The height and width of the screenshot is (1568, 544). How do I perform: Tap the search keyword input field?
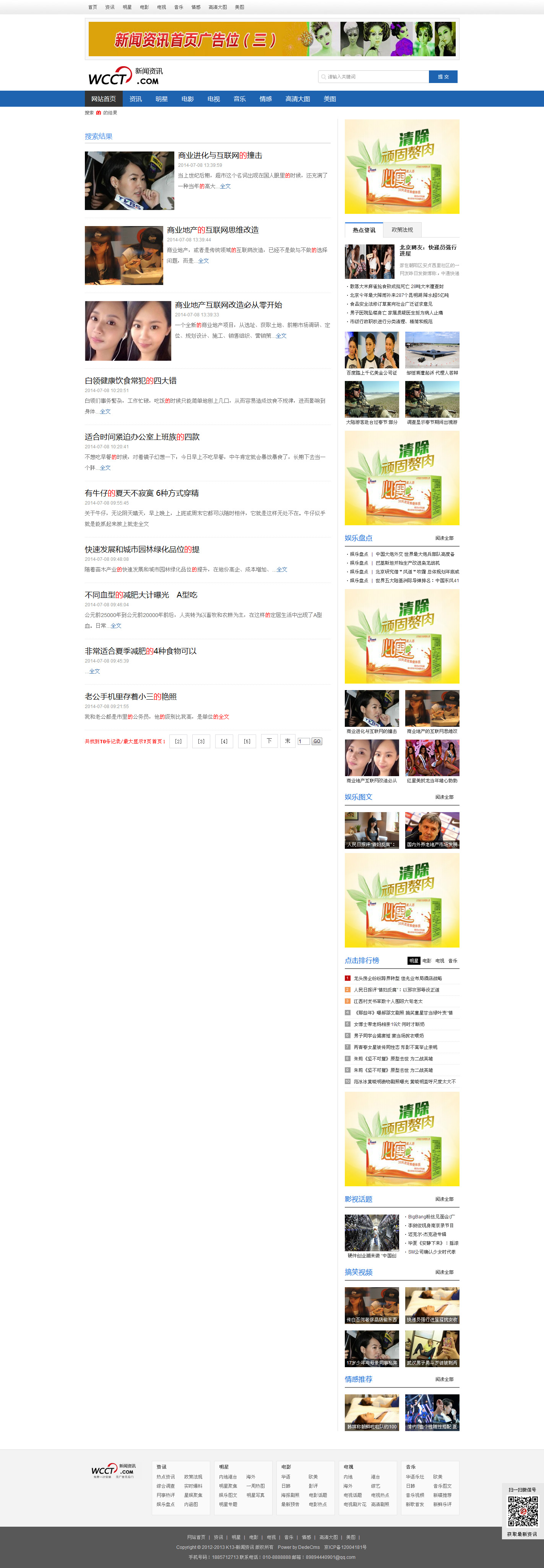point(372,77)
